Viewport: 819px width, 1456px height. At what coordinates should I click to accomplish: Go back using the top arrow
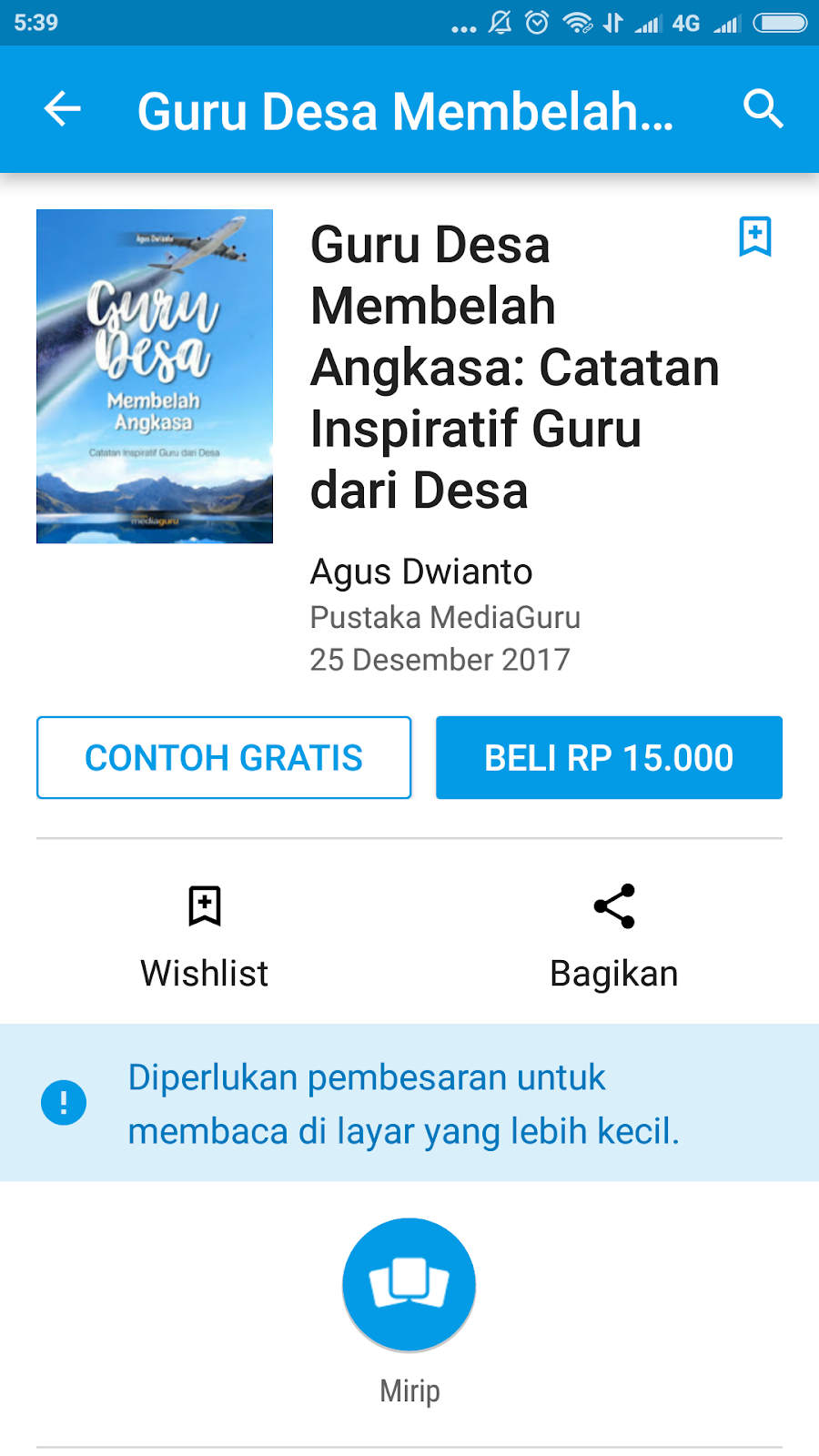pyautogui.click(x=62, y=109)
